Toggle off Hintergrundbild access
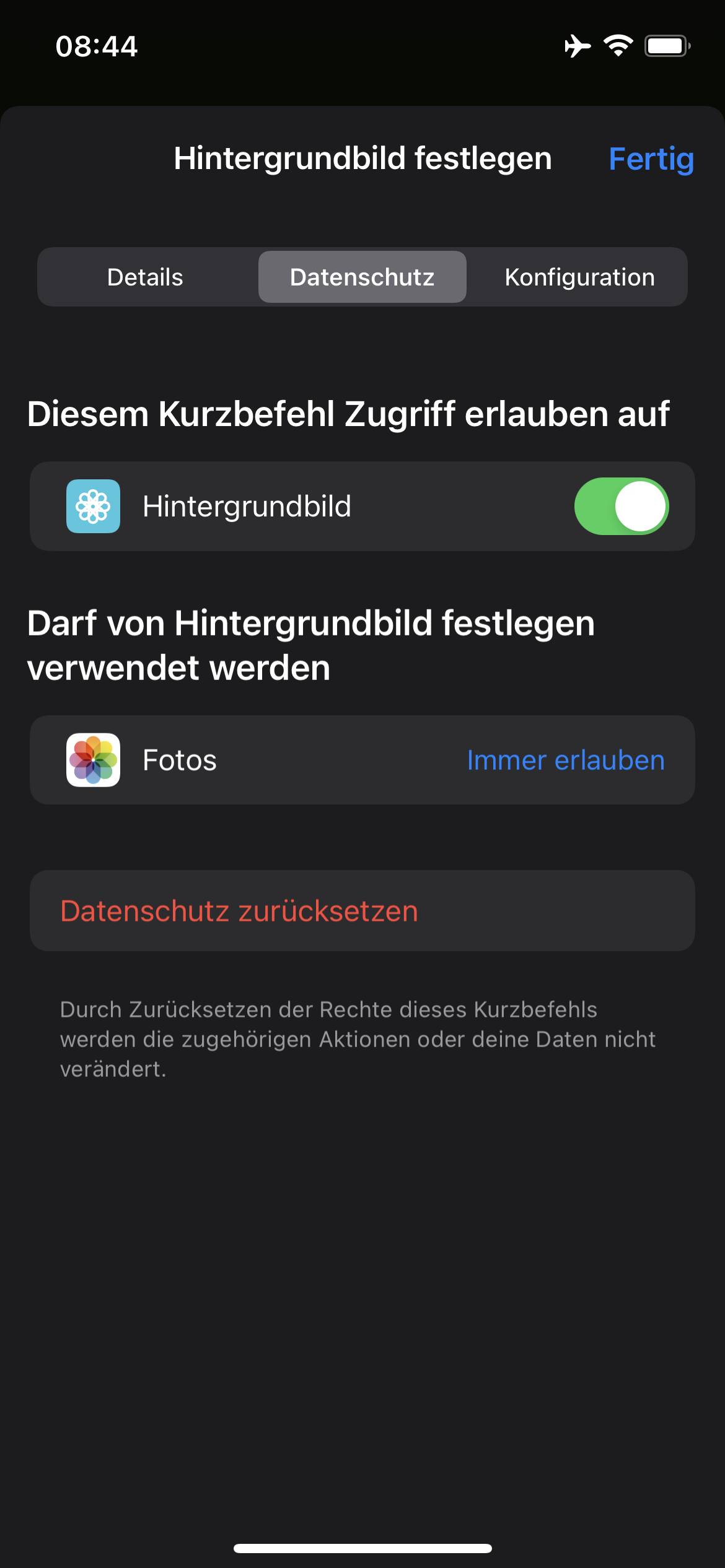725x1568 pixels. click(621, 507)
